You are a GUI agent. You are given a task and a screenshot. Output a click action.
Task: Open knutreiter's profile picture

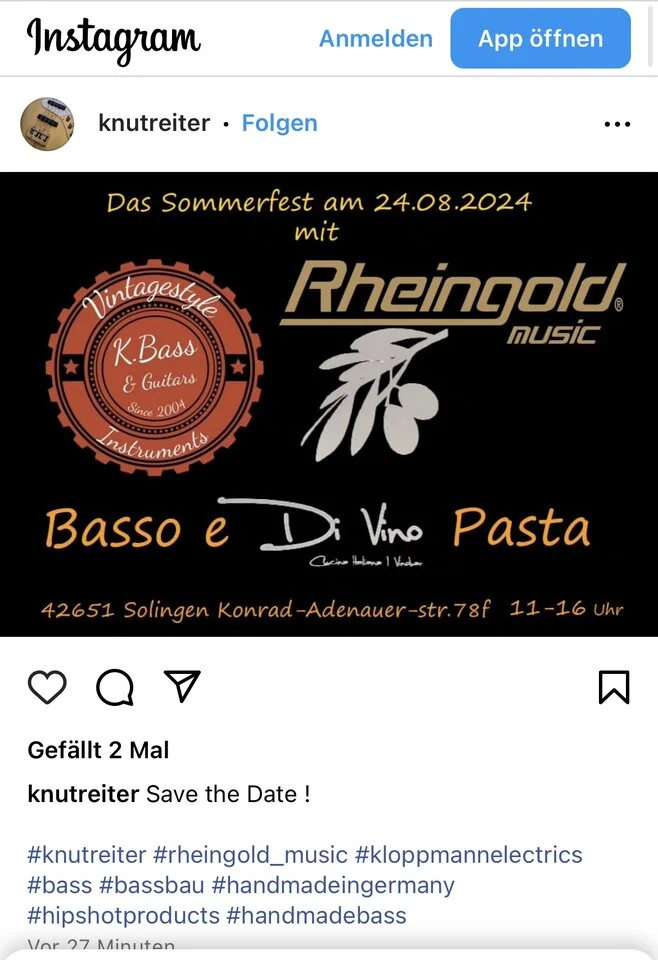(x=47, y=123)
